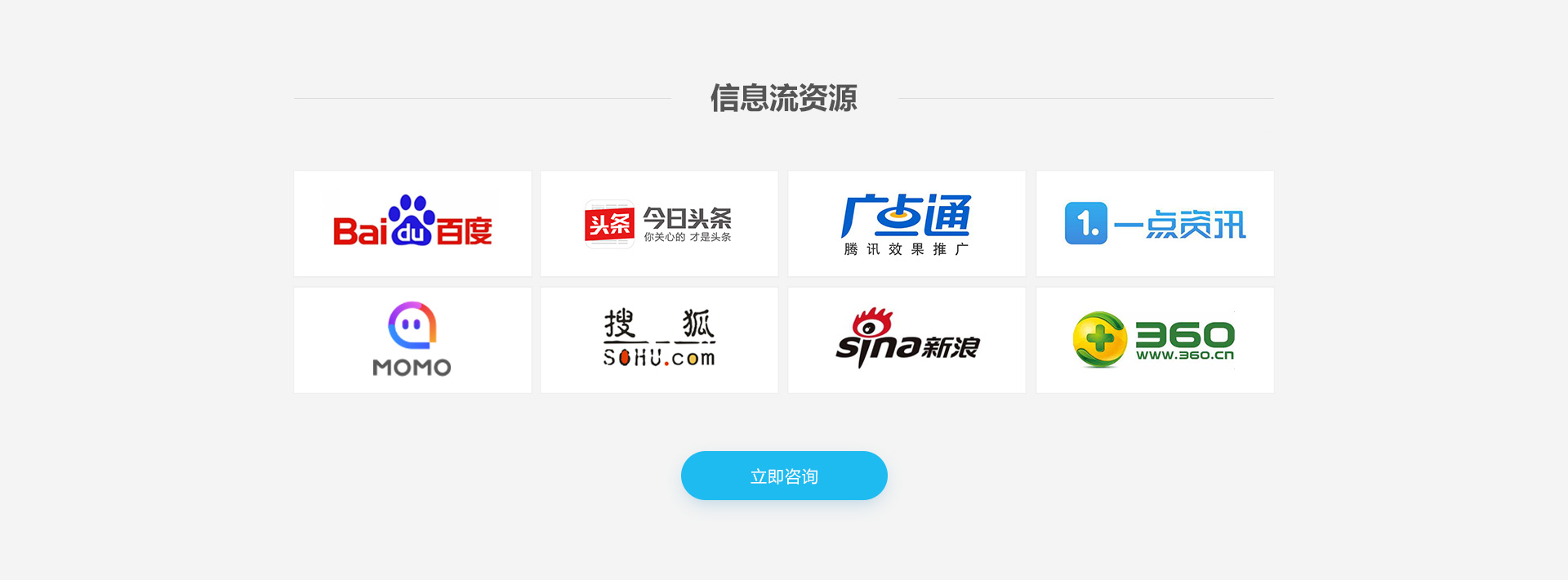
Task: Open the MOMO card
Action: (x=412, y=340)
